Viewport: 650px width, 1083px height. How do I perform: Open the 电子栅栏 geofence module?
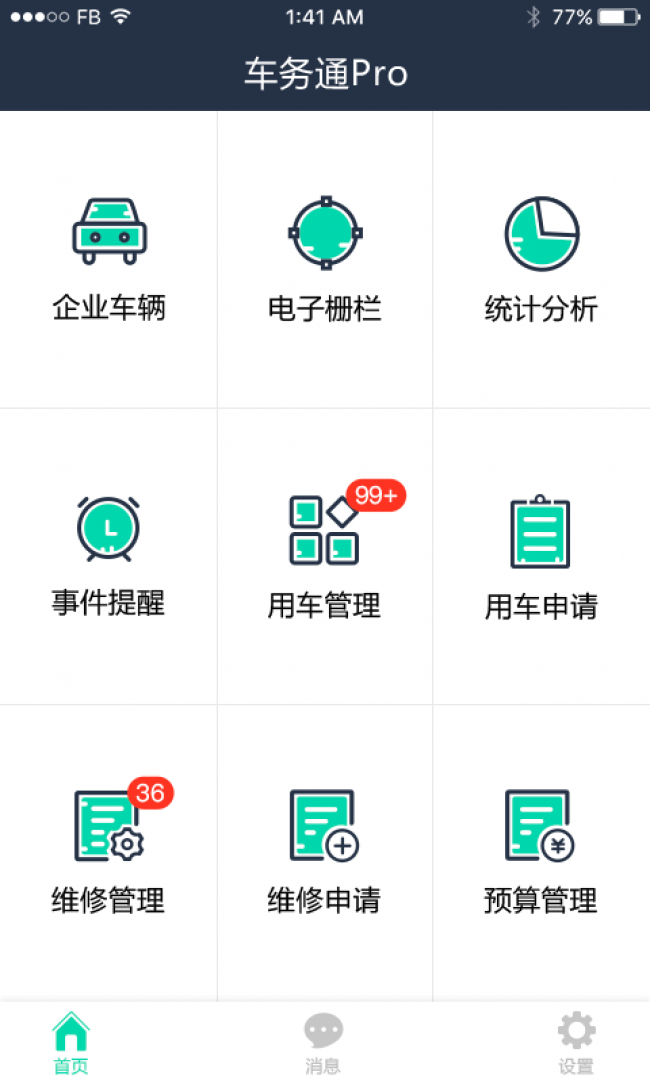[x=325, y=260]
